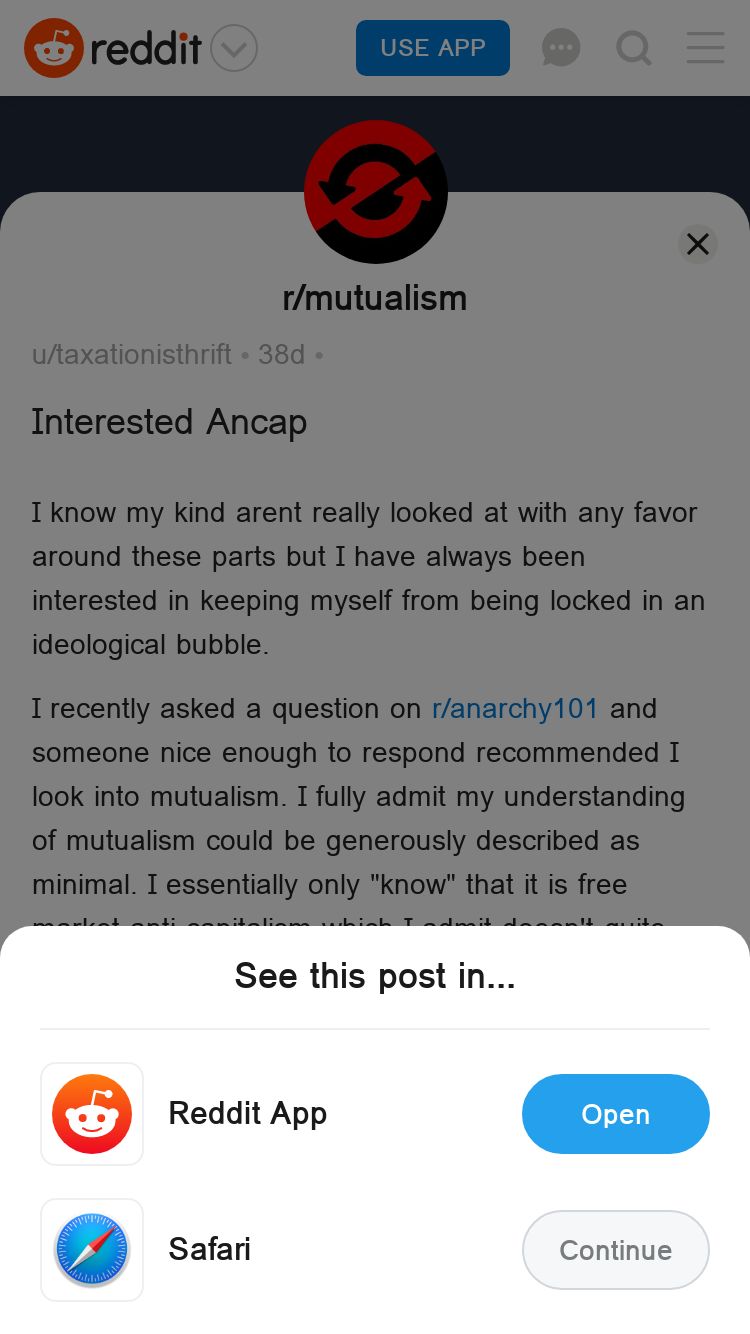750x1334 pixels.
Task: Tap the USE APP button
Action: [x=433, y=48]
